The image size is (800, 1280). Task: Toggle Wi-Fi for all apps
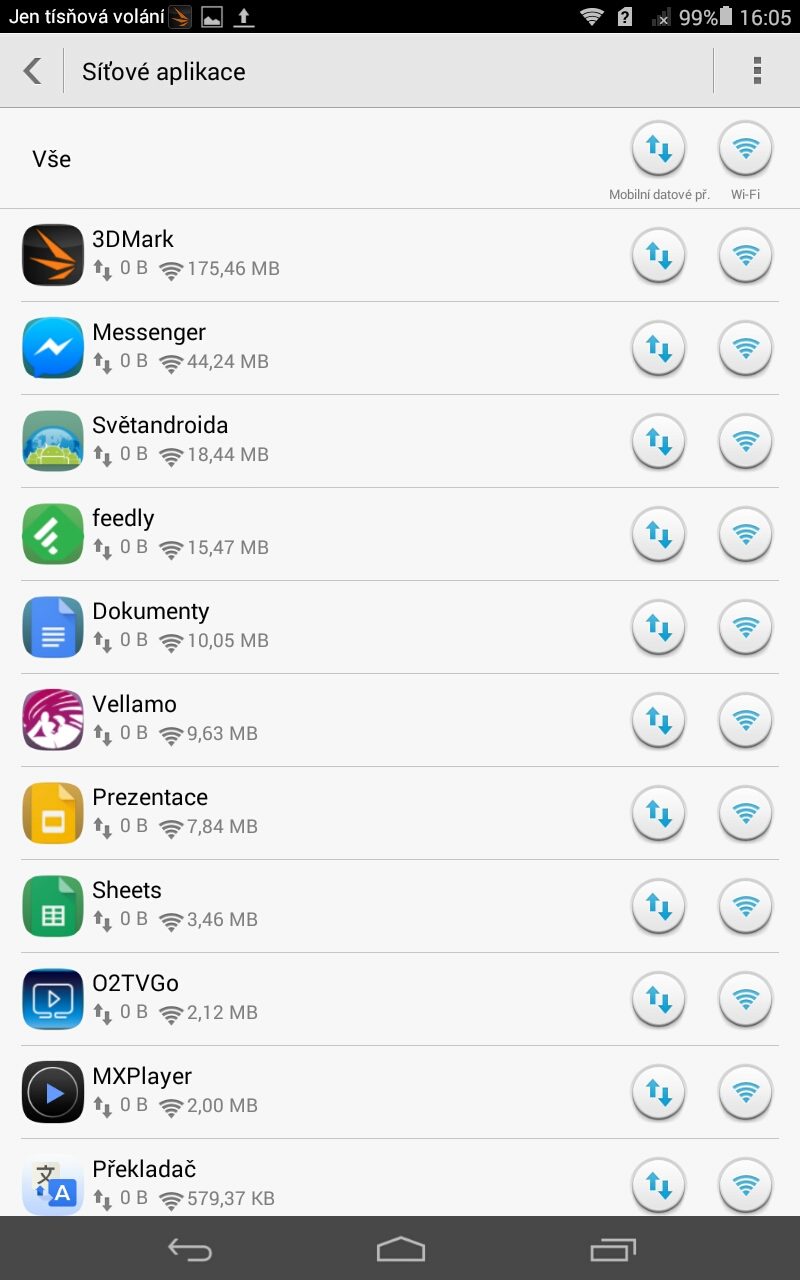[x=746, y=149]
